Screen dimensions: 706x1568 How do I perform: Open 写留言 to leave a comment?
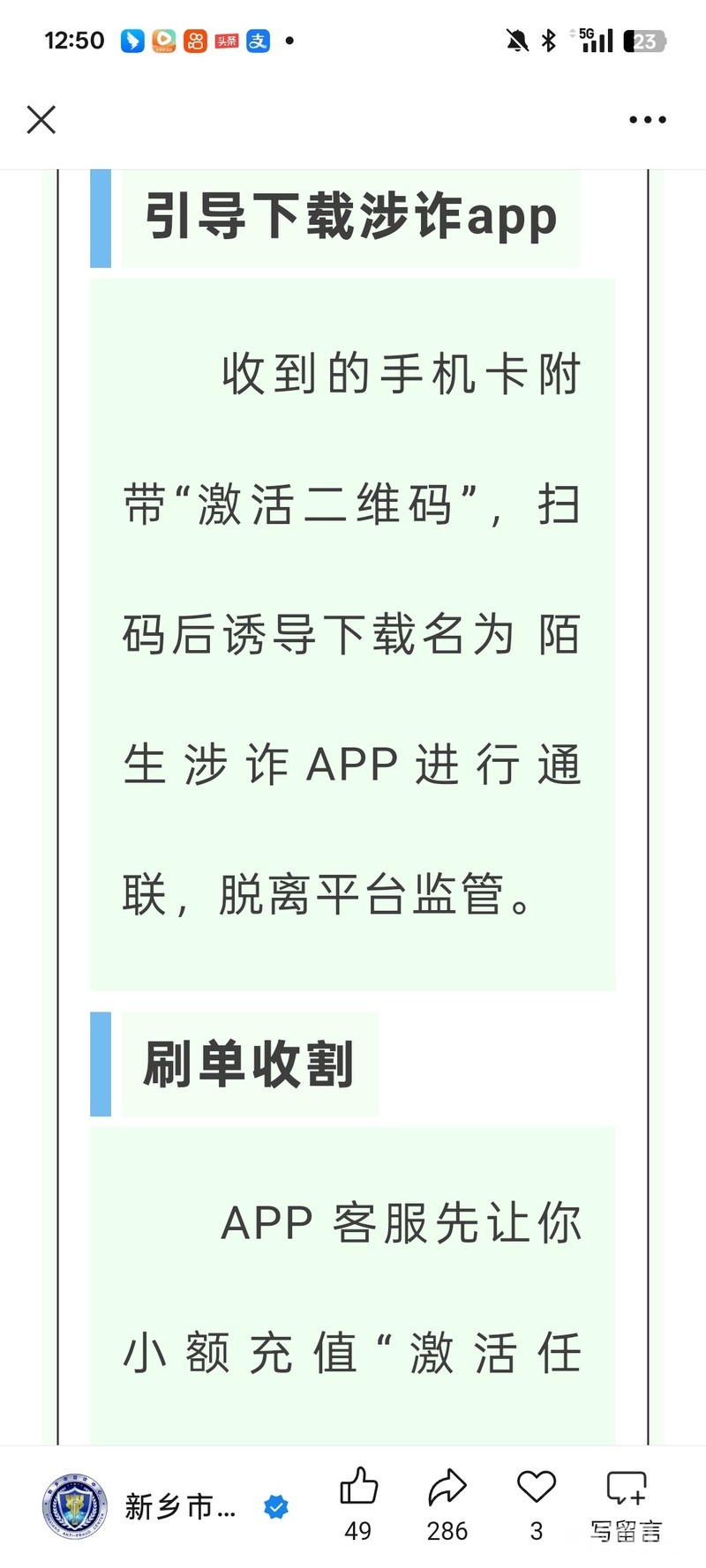click(x=626, y=1505)
